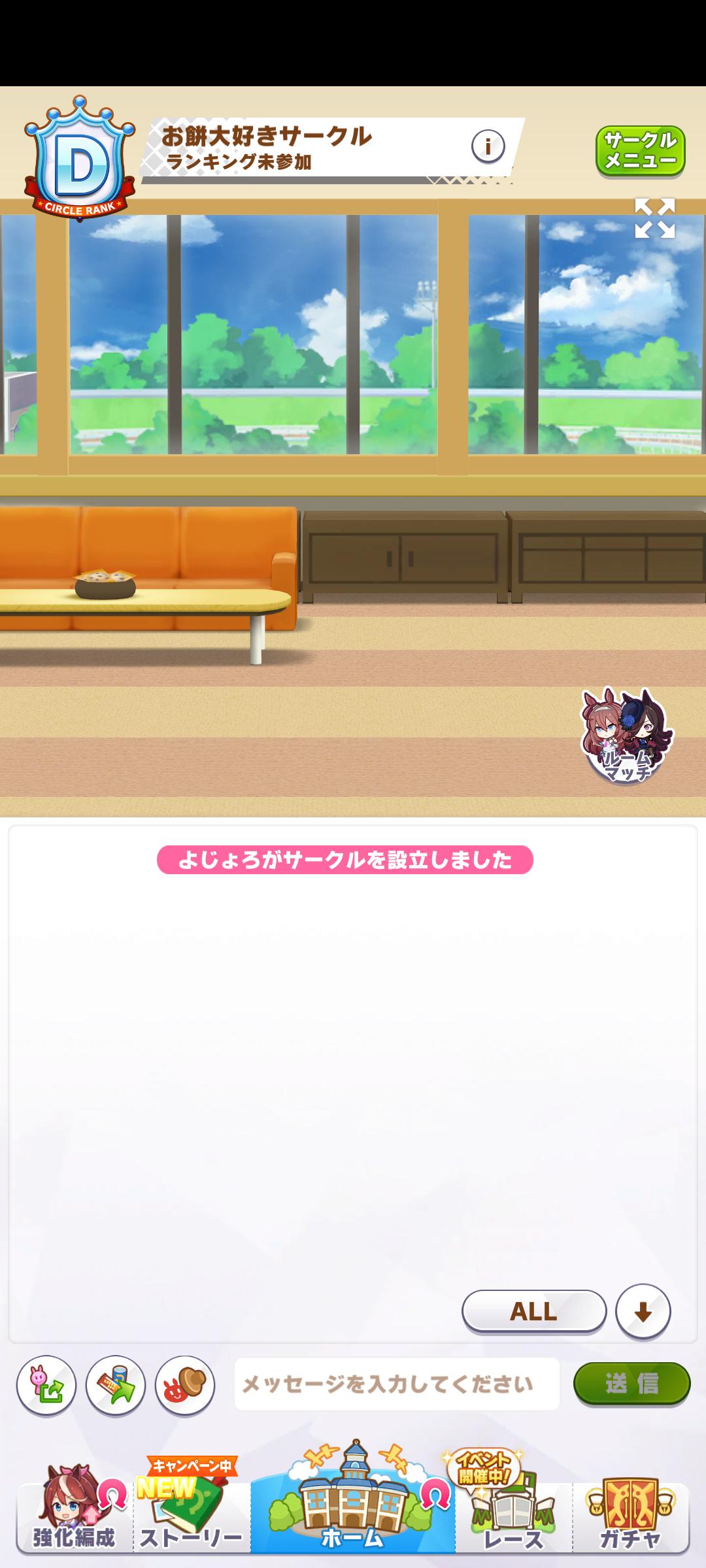Switch to the レース tab
This screenshot has height=1568, width=706.
(x=513, y=1516)
